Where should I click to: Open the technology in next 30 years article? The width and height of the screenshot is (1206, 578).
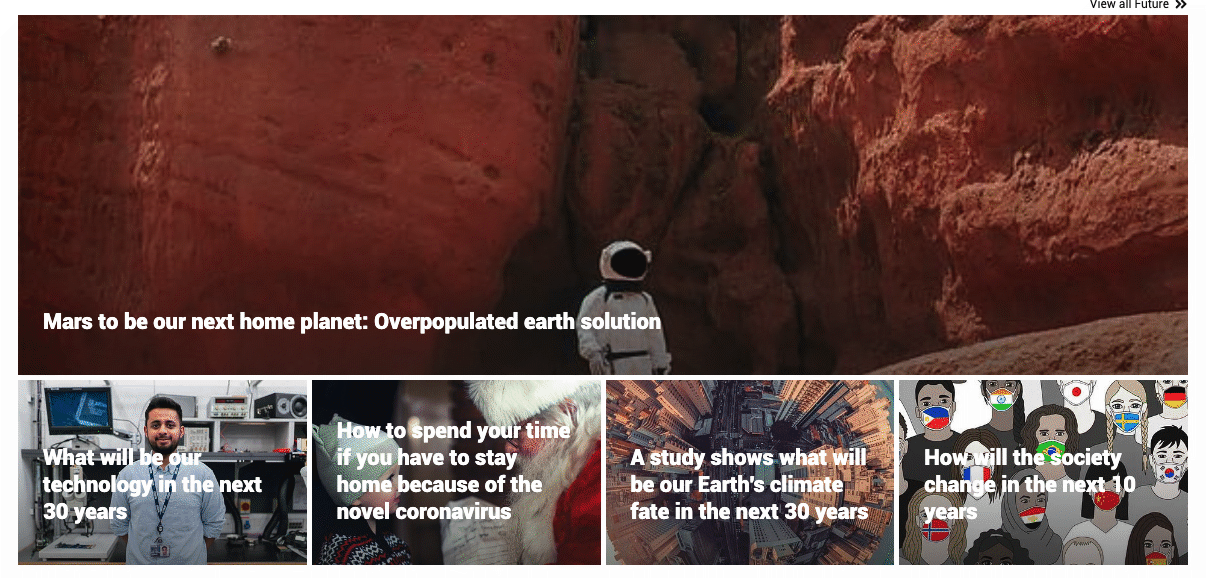click(152, 485)
